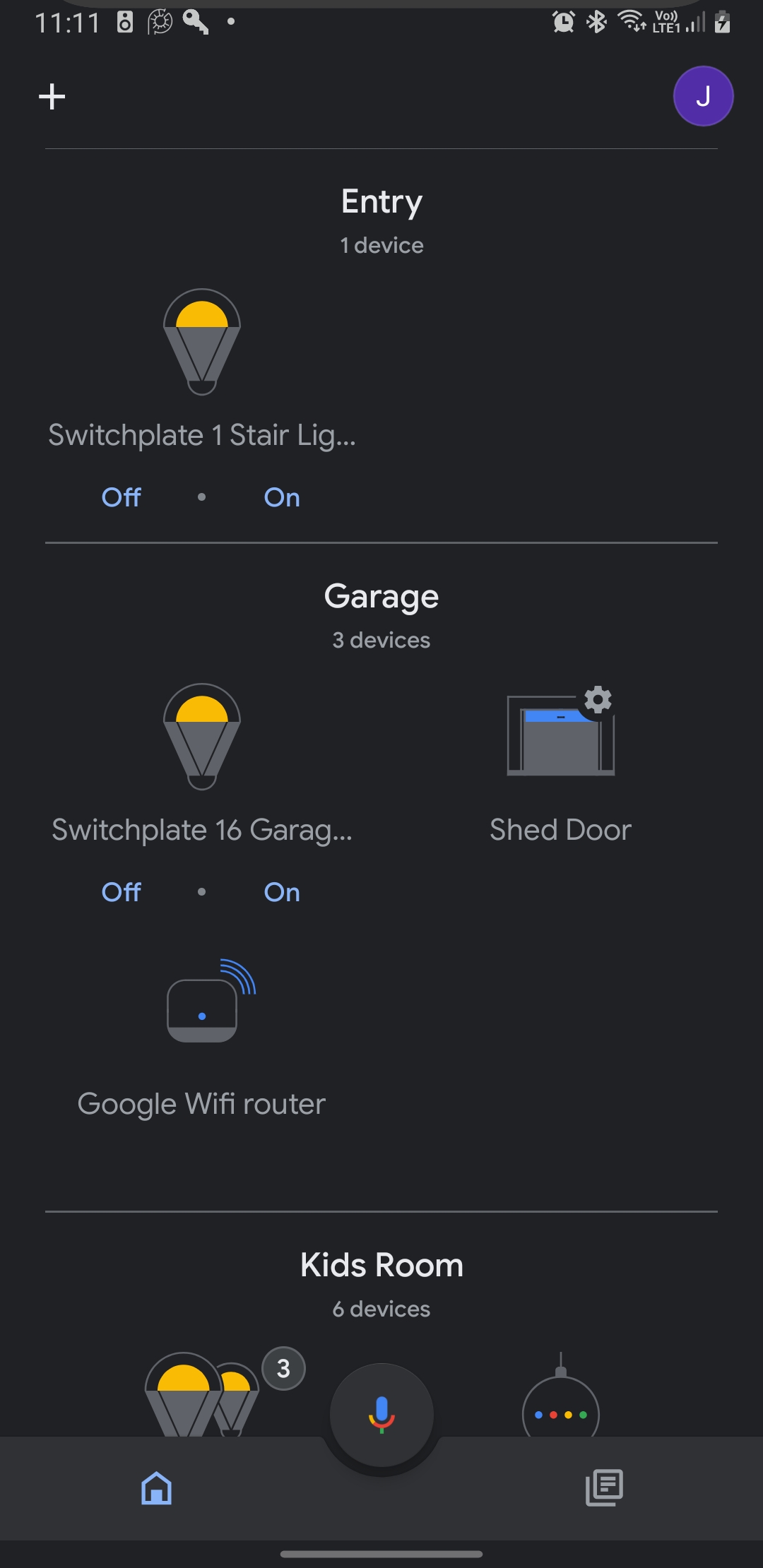The height and width of the screenshot is (1568, 763).
Task: Activate the Google Assistant microphone
Action: click(x=381, y=1415)
